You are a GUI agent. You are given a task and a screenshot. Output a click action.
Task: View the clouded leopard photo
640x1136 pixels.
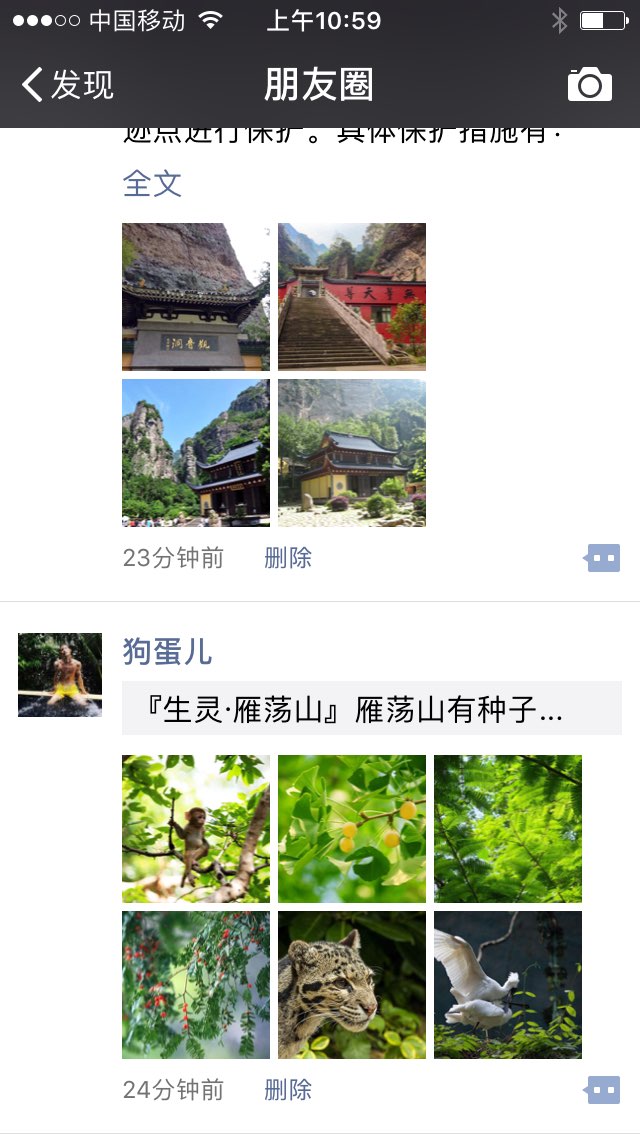352,985
